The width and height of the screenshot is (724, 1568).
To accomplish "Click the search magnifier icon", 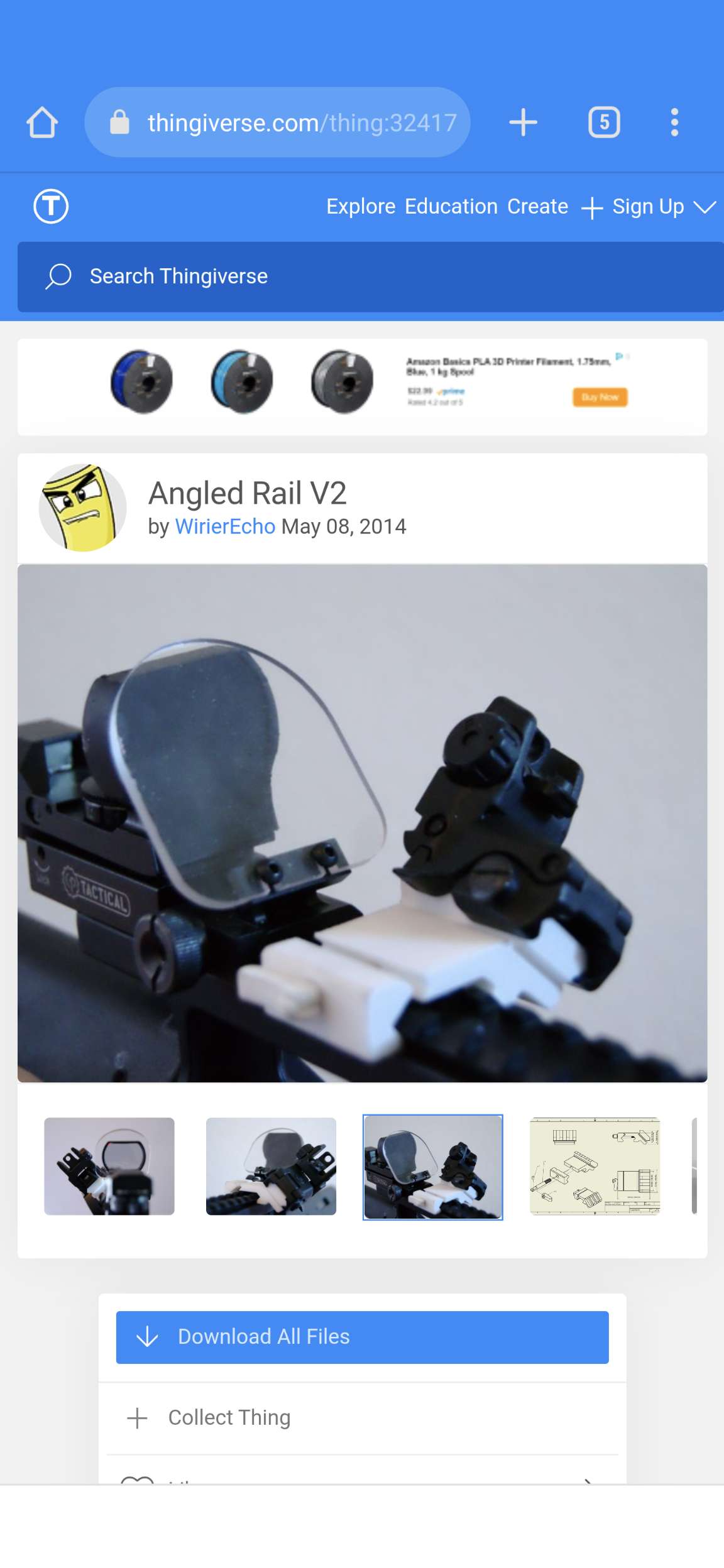I will [x=58, y=276].
